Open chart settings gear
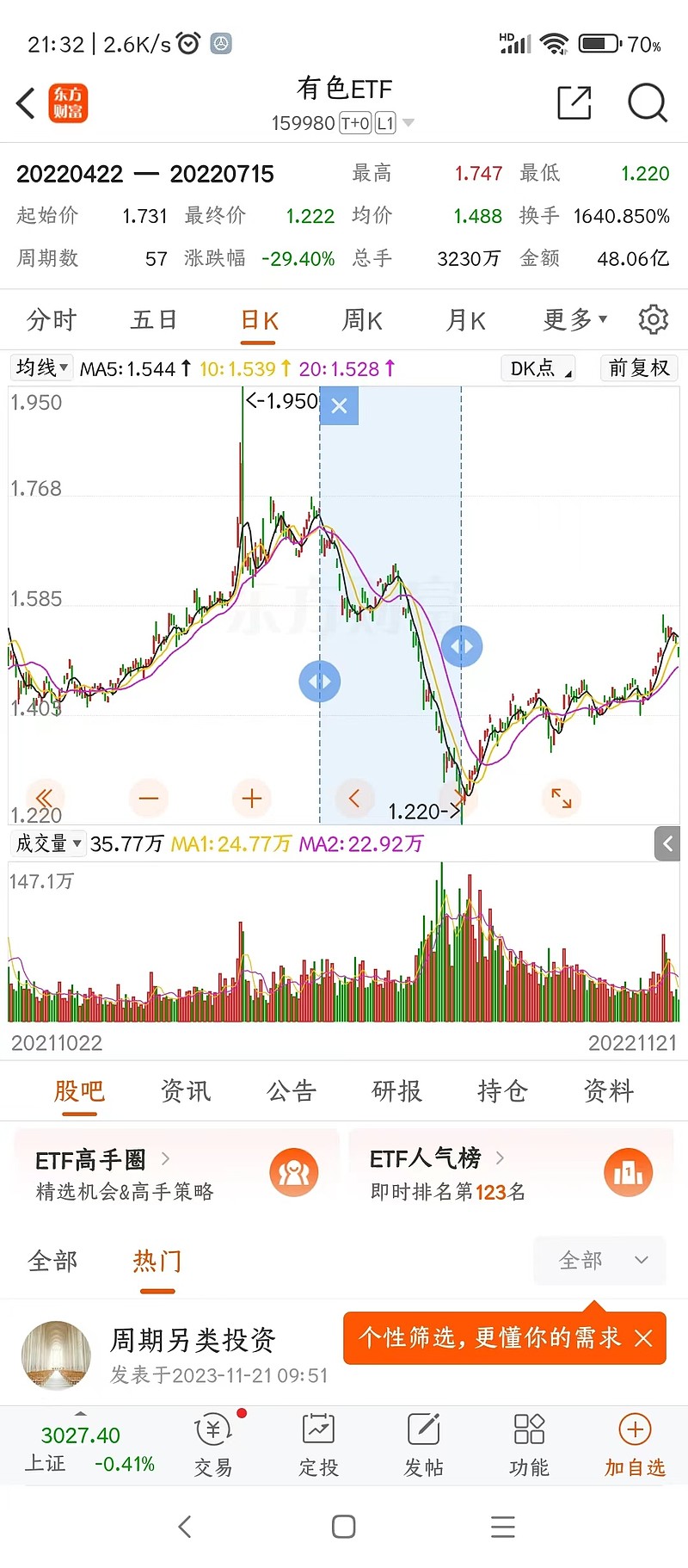 pyautogui.click(x=653, y=319)
